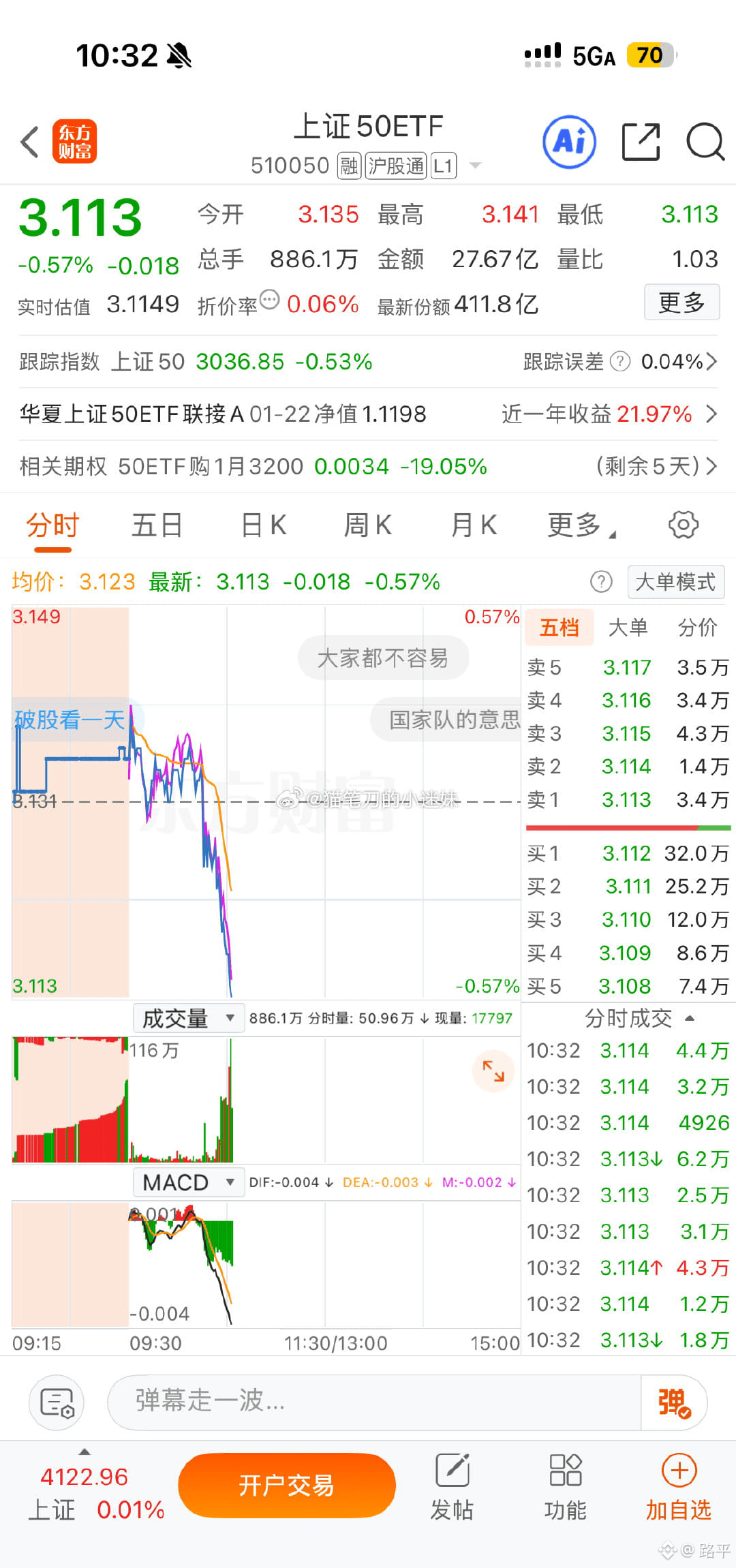Enable 大单模式
Viewport: 736px width, 1568px height.
click(x=675, y=582)
